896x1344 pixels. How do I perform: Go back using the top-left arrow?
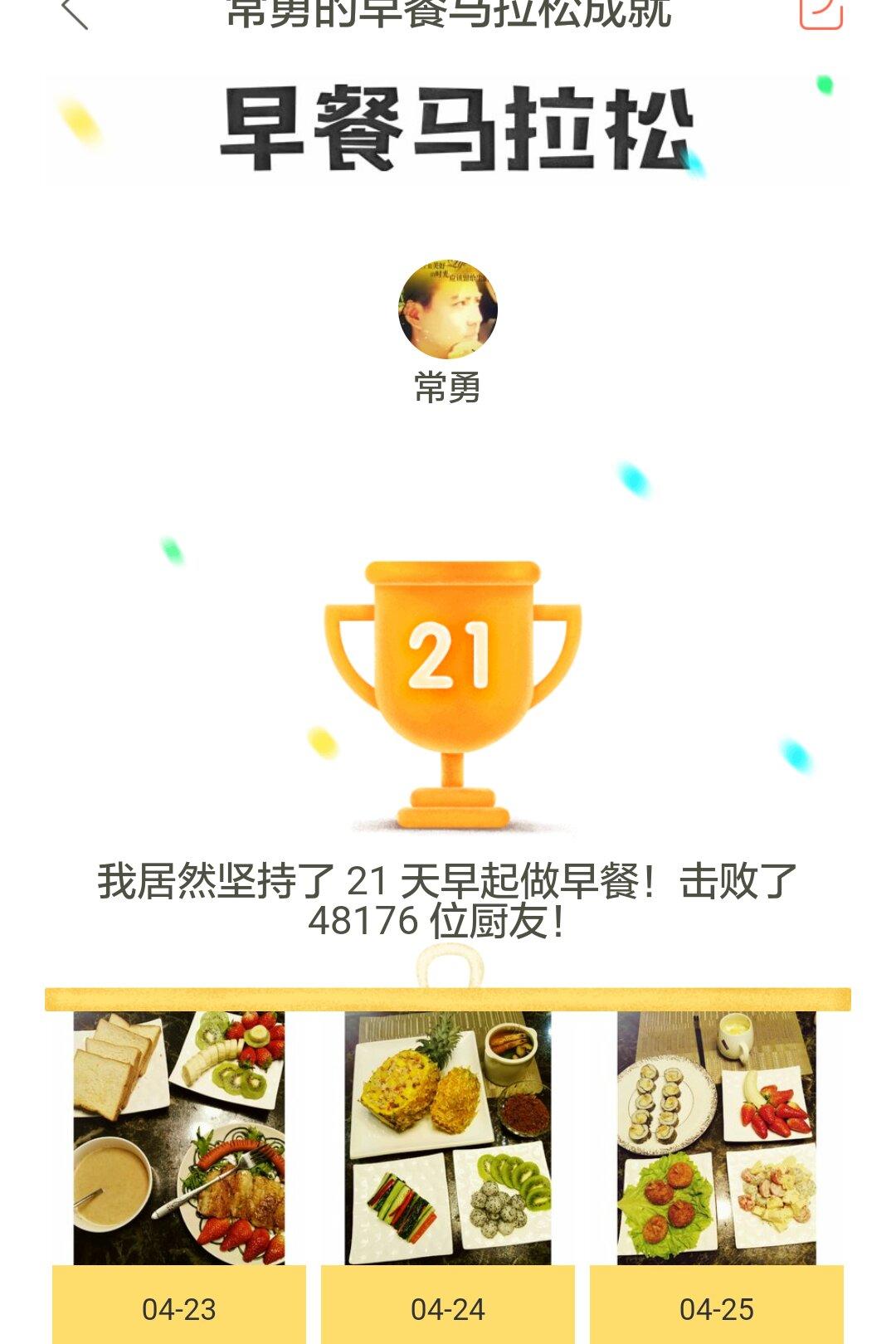(75, 13)
